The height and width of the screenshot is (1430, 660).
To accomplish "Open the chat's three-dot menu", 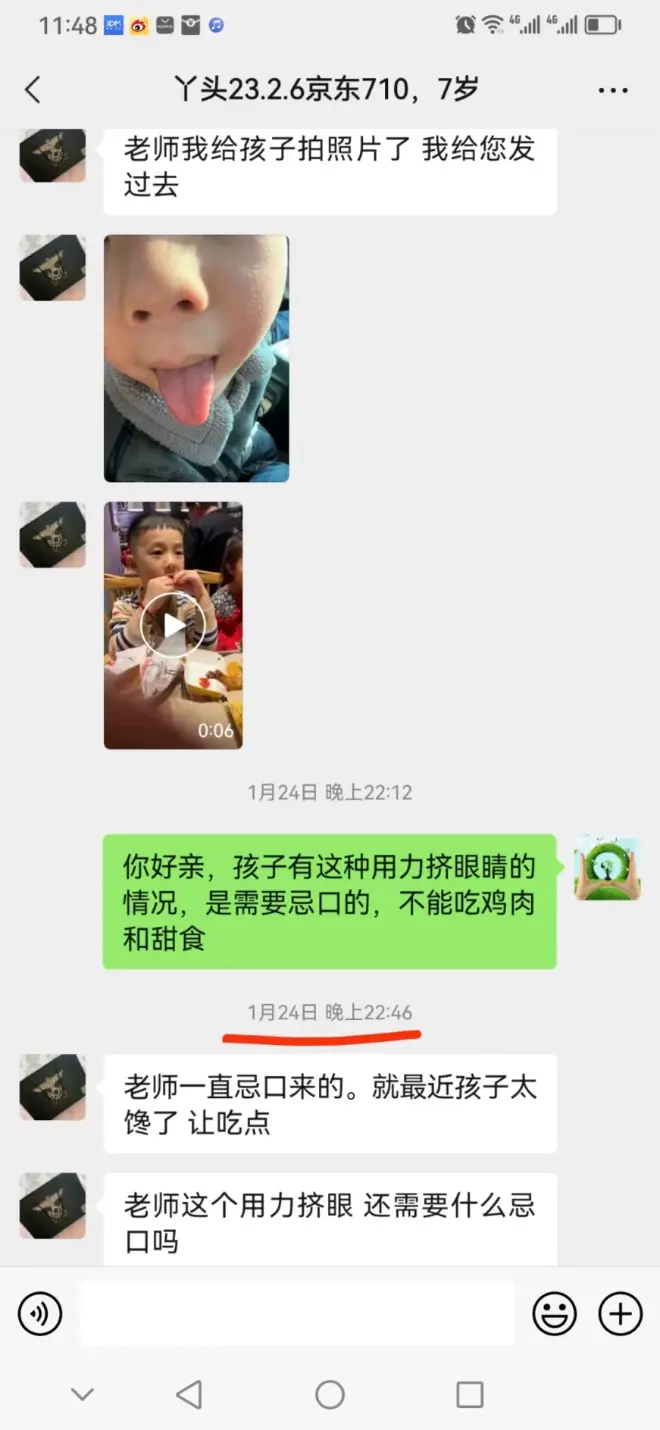I will pos(612,90).
